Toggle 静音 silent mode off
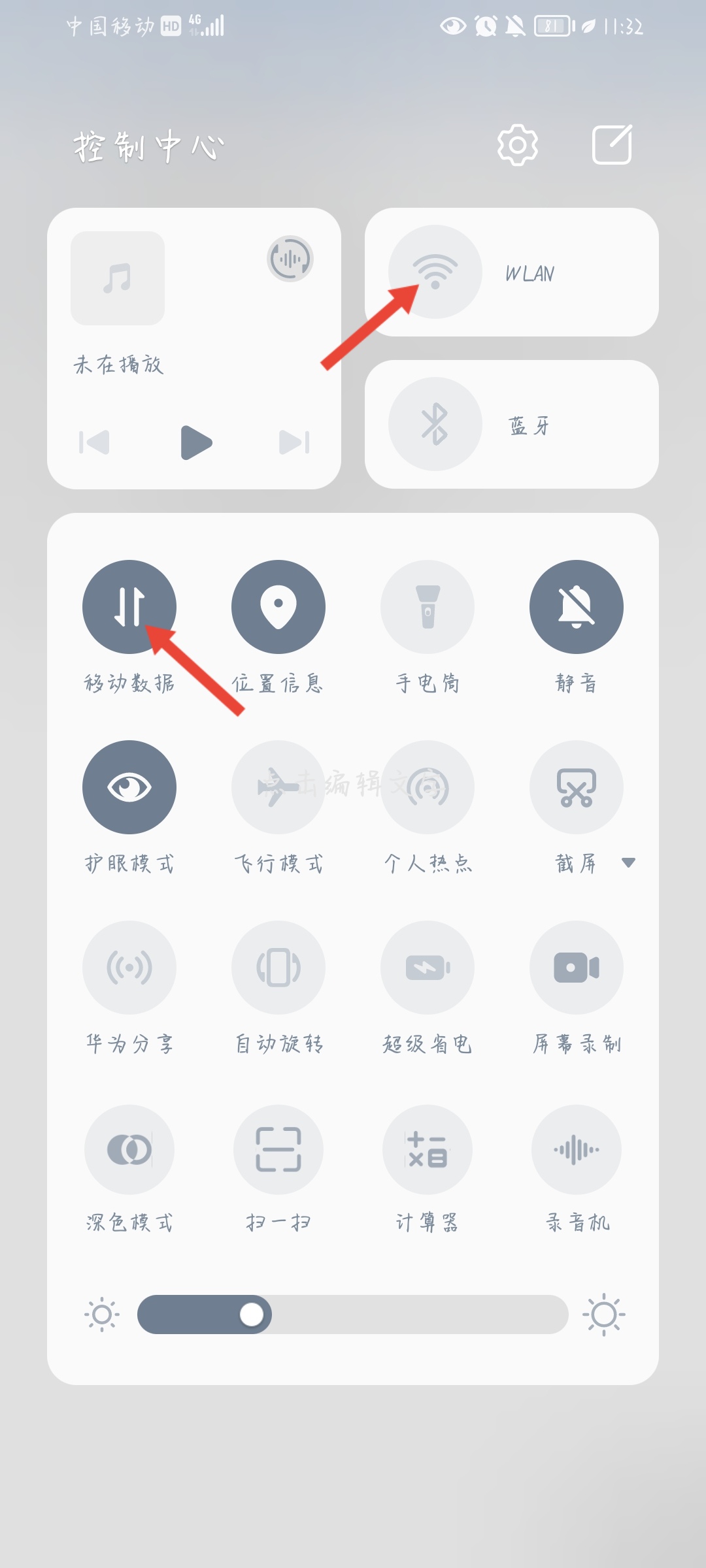Screen dimensions: 706x1568 pos(577,607)
